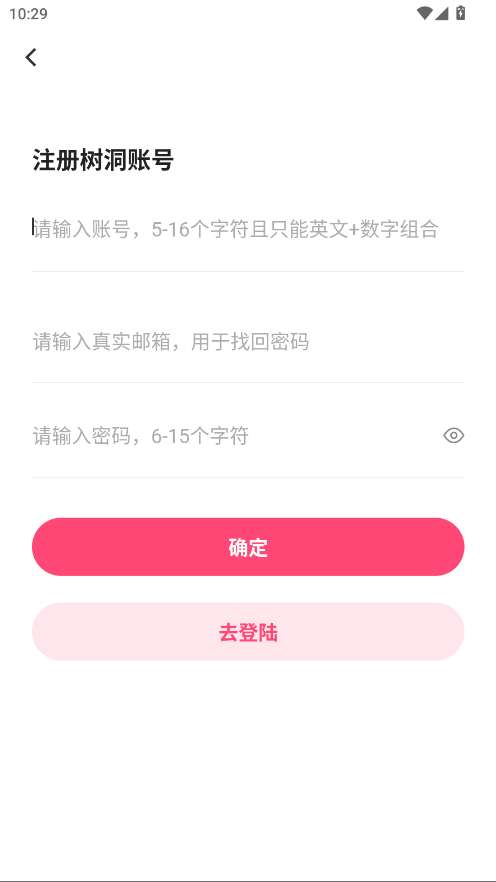Toggle password visibility with the eye icon

453,436
